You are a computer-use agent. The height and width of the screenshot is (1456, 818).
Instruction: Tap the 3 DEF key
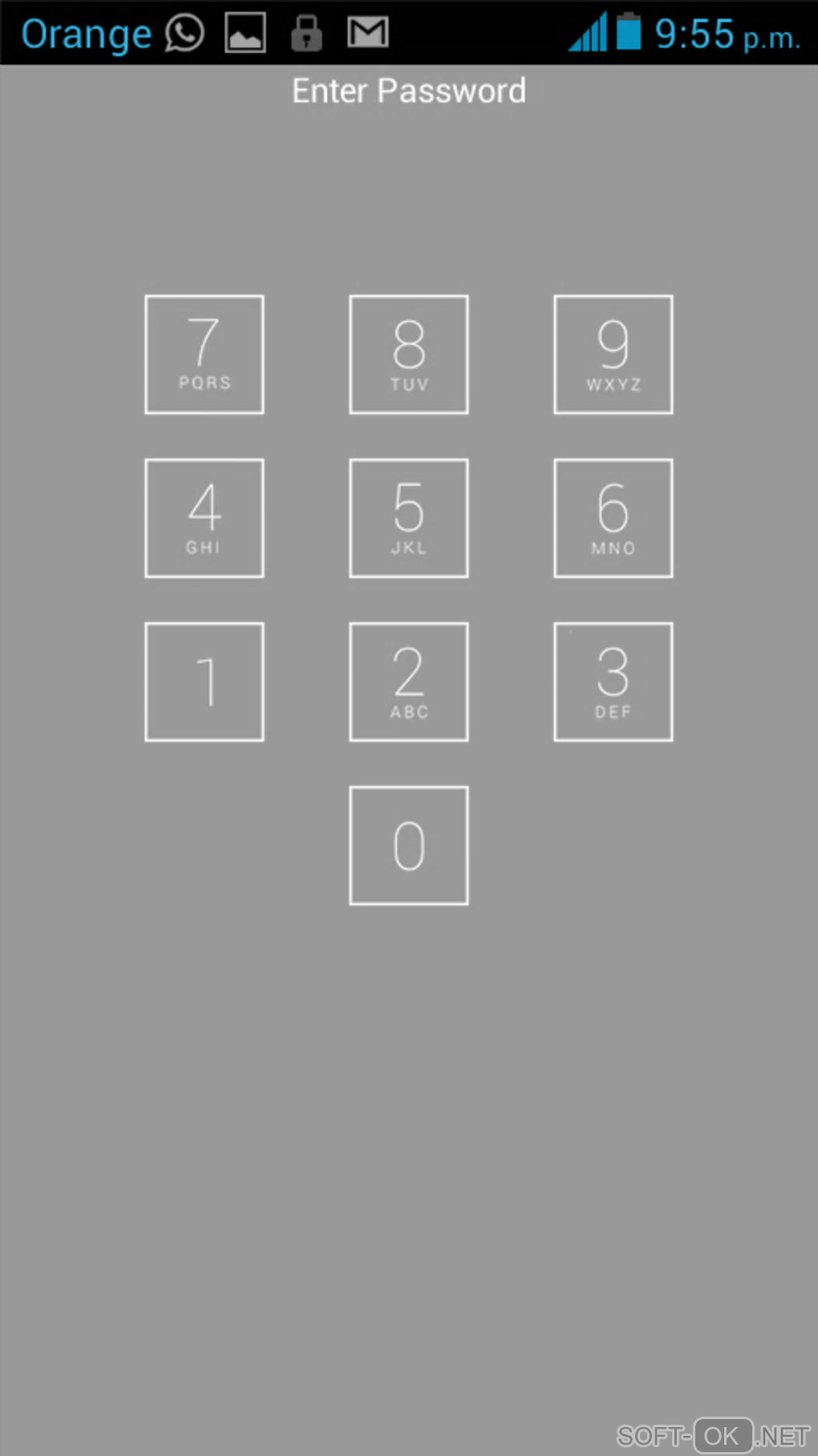pyautogui.click(x=613, y=682)
